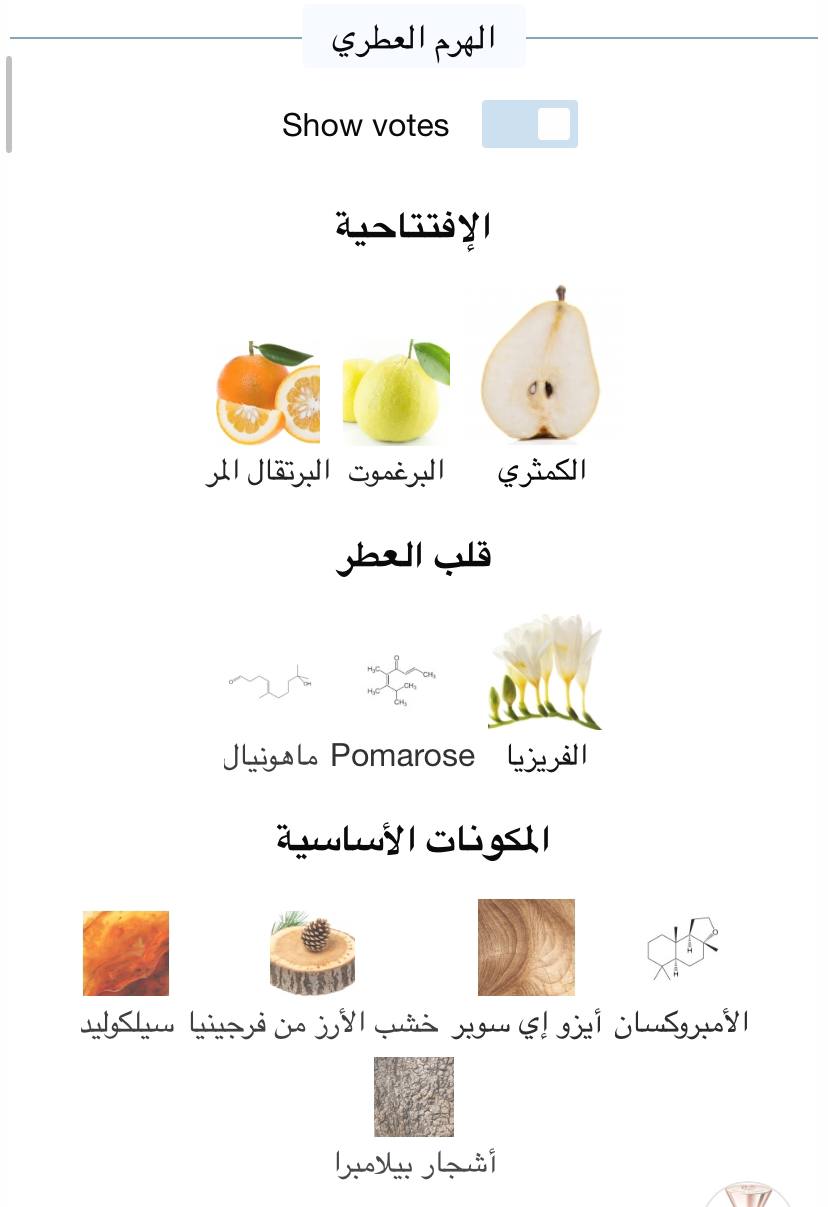
Task: Open the البرتقال المر note
Action: 268,393
